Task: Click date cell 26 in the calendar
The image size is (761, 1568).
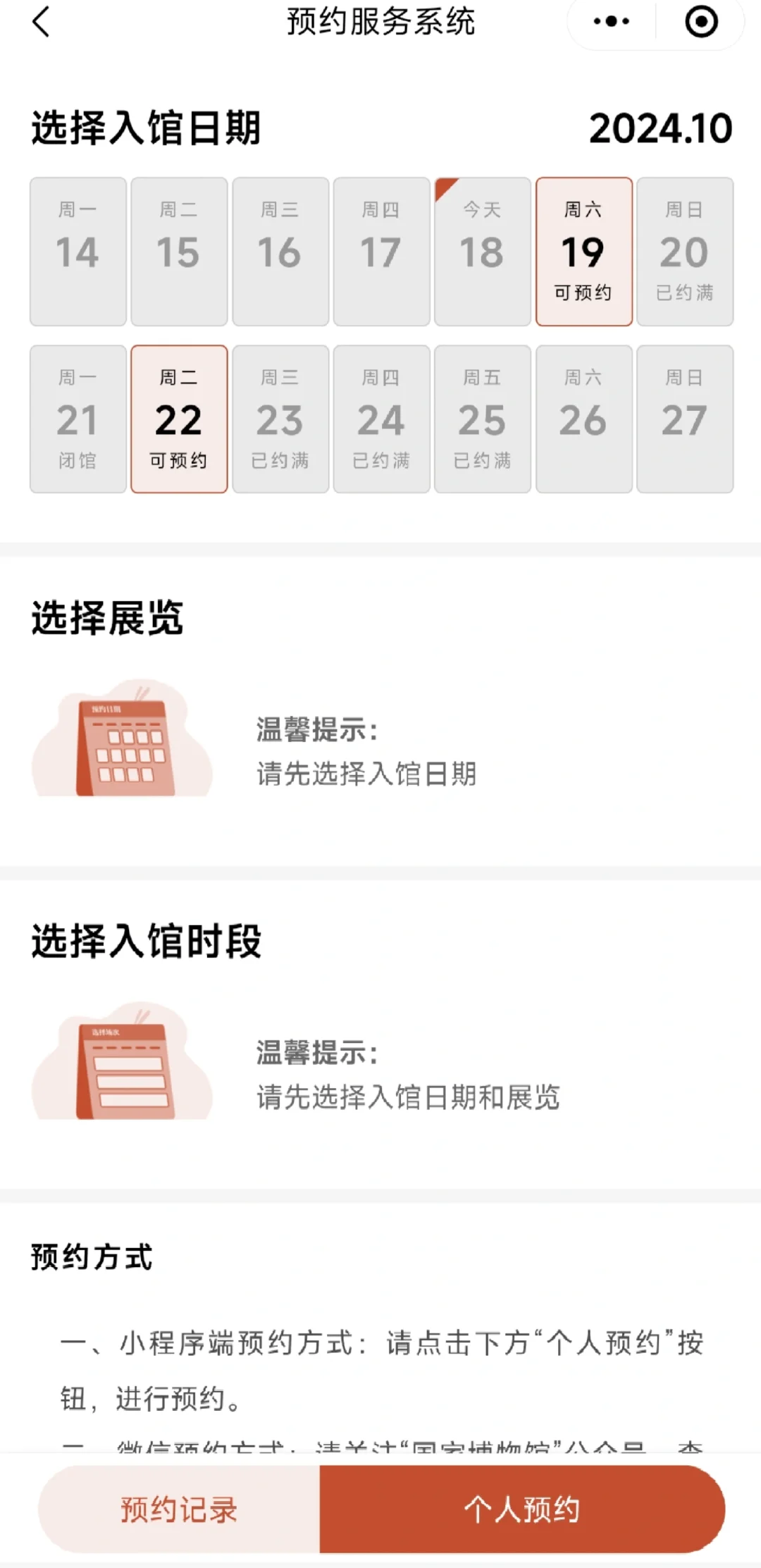Action: point(584,418)
